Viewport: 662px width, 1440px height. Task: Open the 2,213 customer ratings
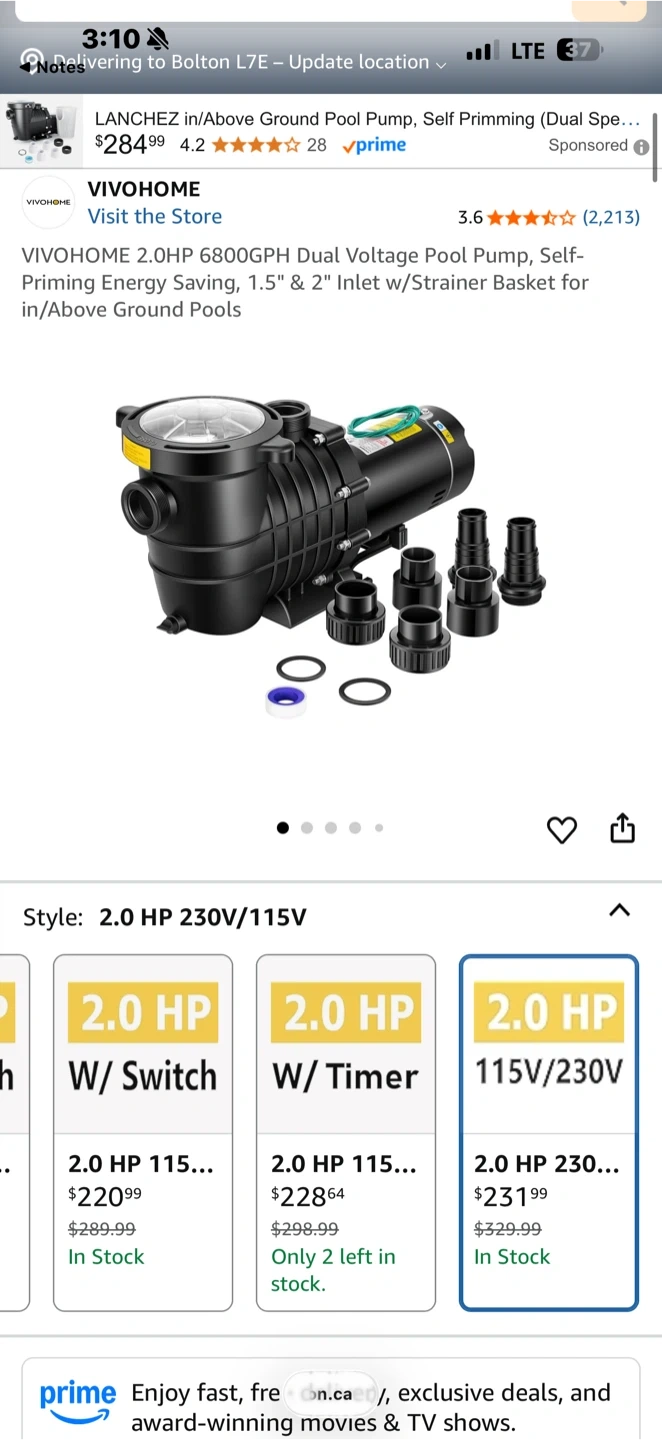tap(611, 217)
